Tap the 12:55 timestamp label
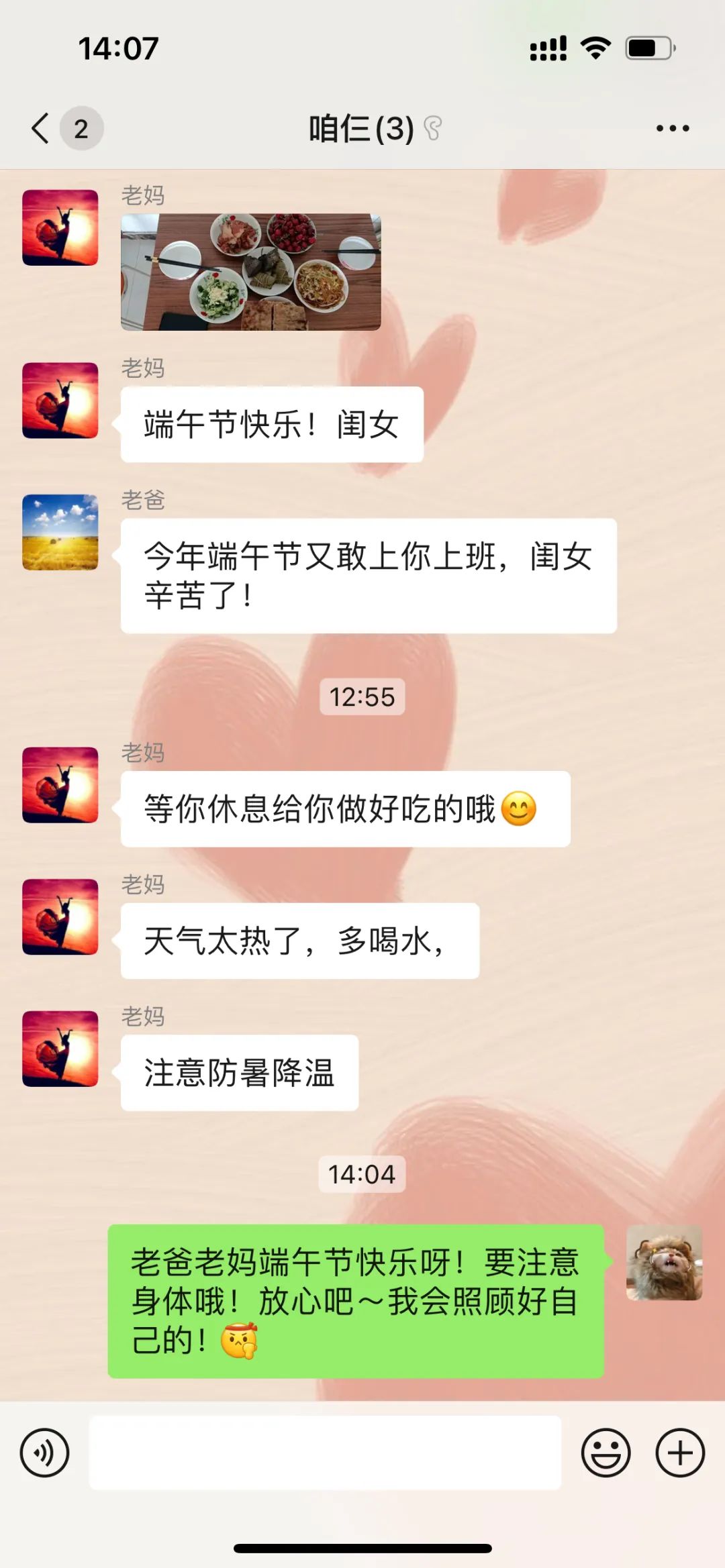Screen dimensions: 725x1568 [x=362, y=696]
